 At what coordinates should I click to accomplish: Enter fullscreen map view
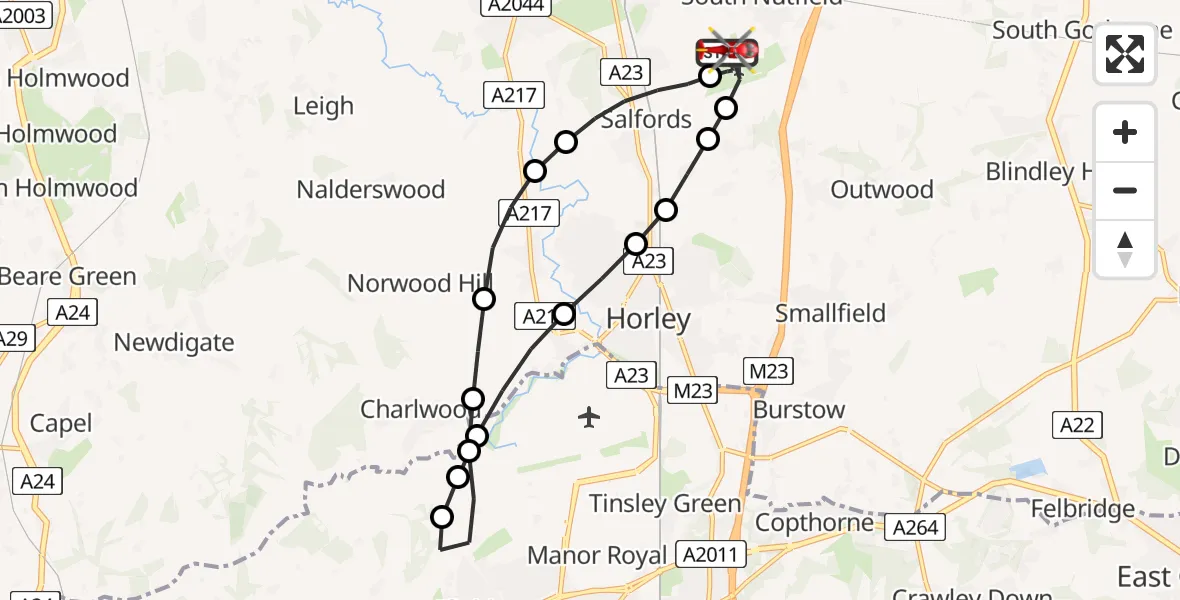pyautogui.click(x=1125, y=54)
